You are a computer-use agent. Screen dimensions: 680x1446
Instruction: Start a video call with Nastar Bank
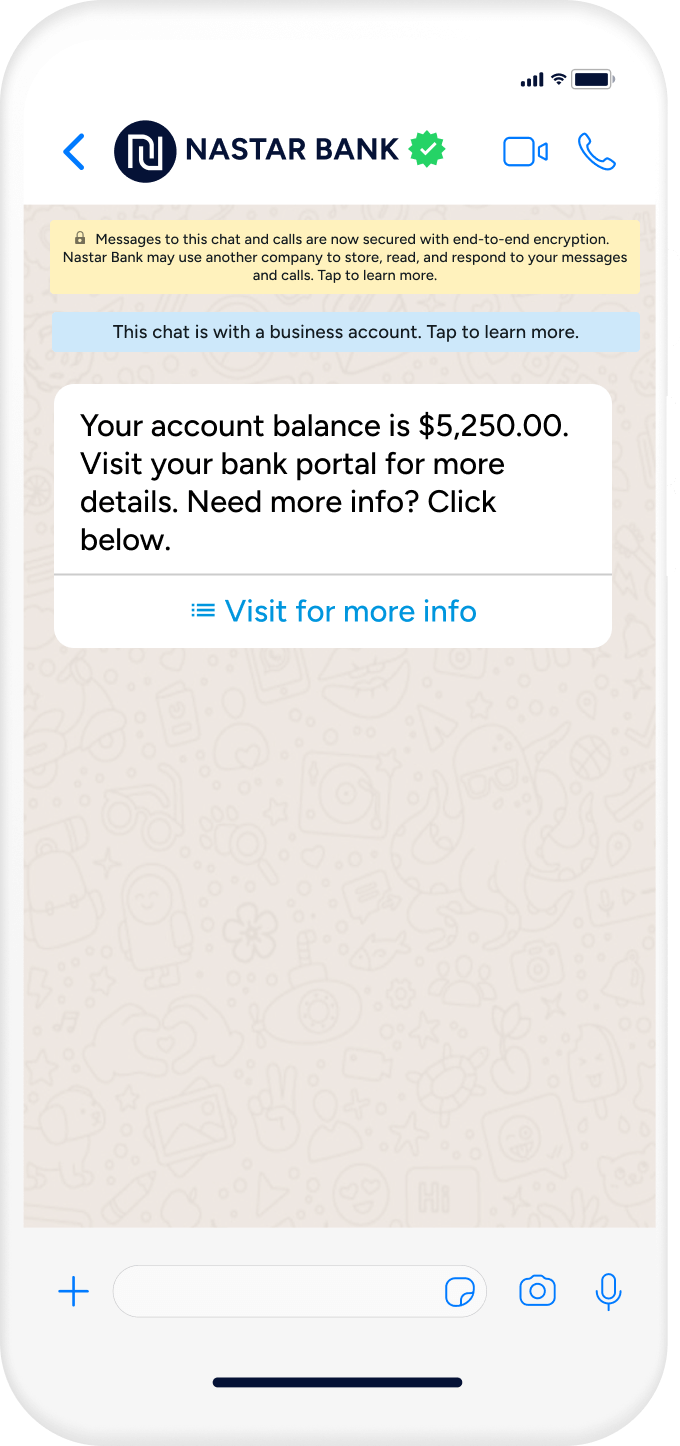point(525,152)
